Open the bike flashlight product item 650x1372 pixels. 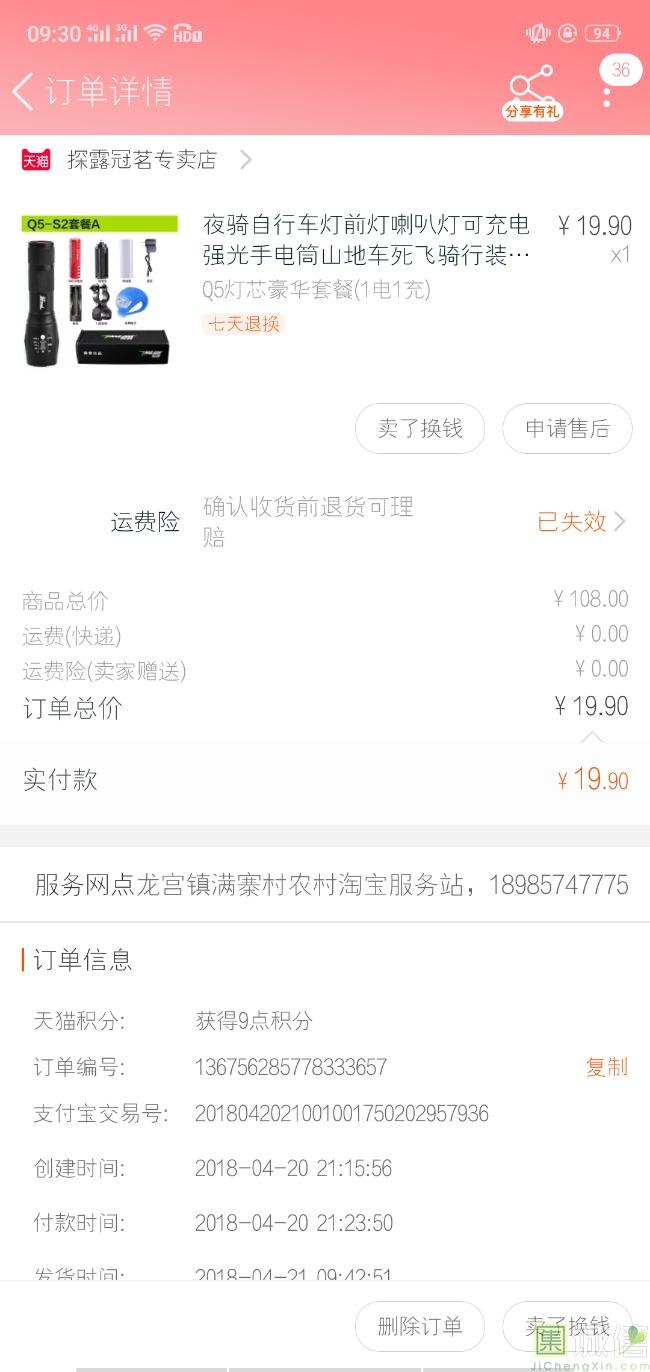pos(325,289)
